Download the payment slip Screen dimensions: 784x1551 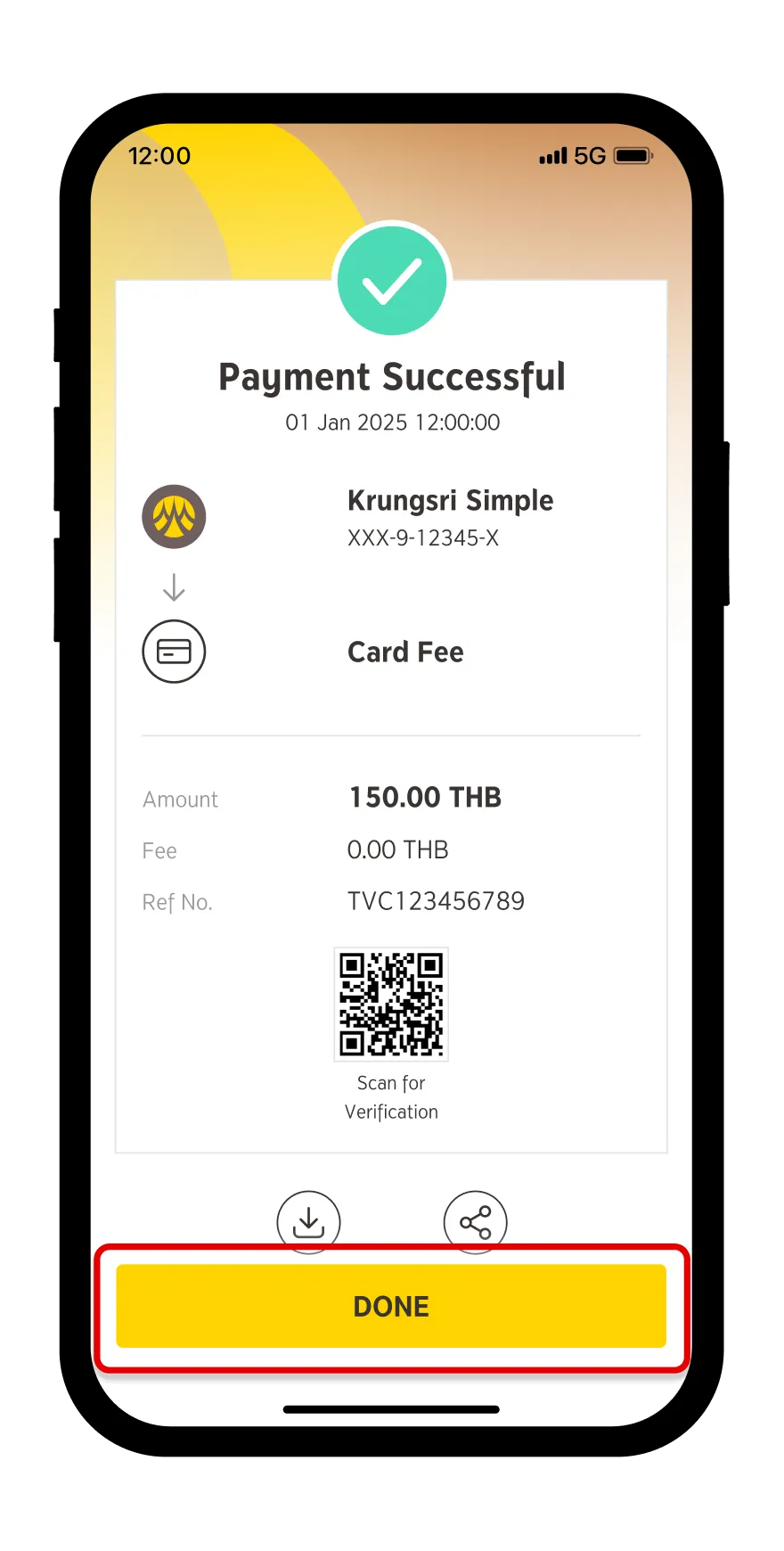[x=308, y=1220]
